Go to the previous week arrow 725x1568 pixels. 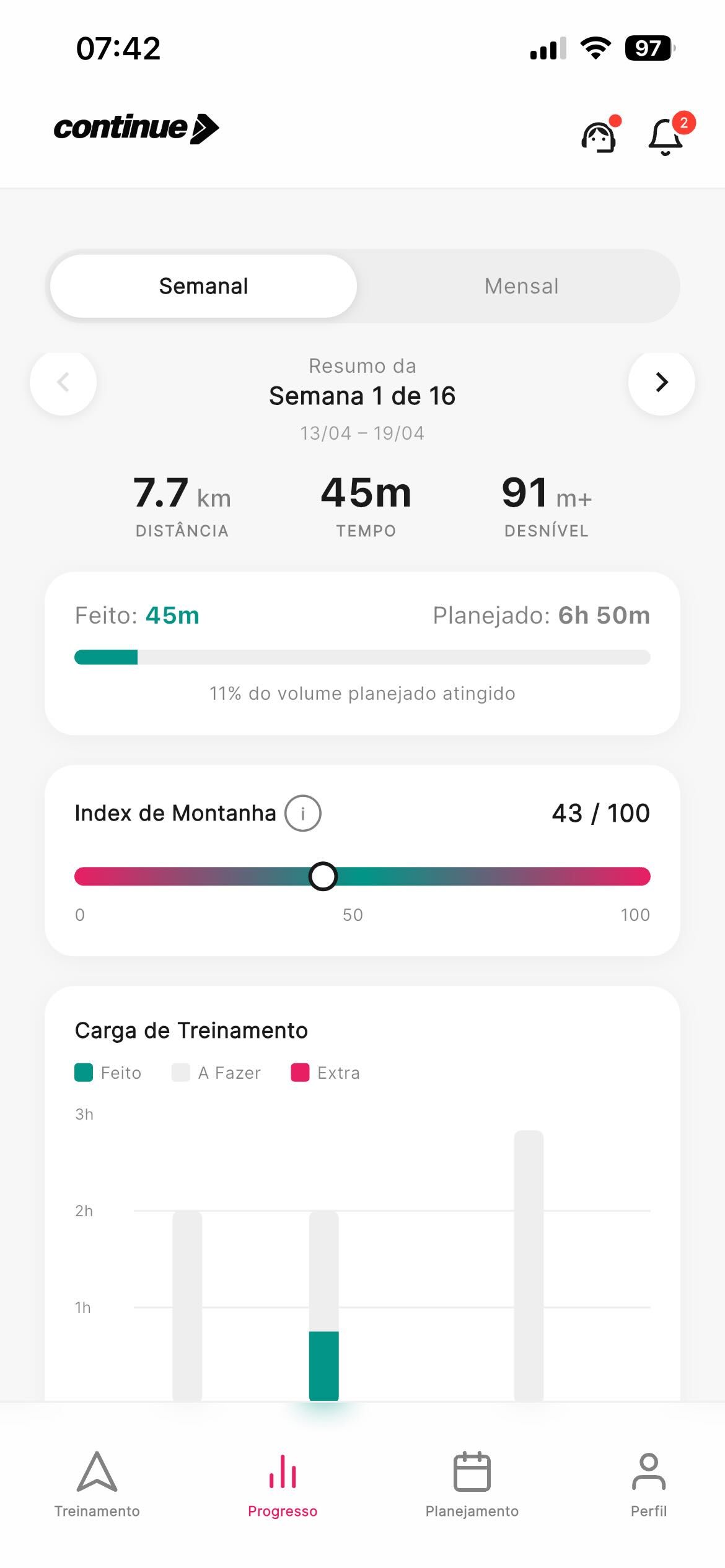pos(63,382)
